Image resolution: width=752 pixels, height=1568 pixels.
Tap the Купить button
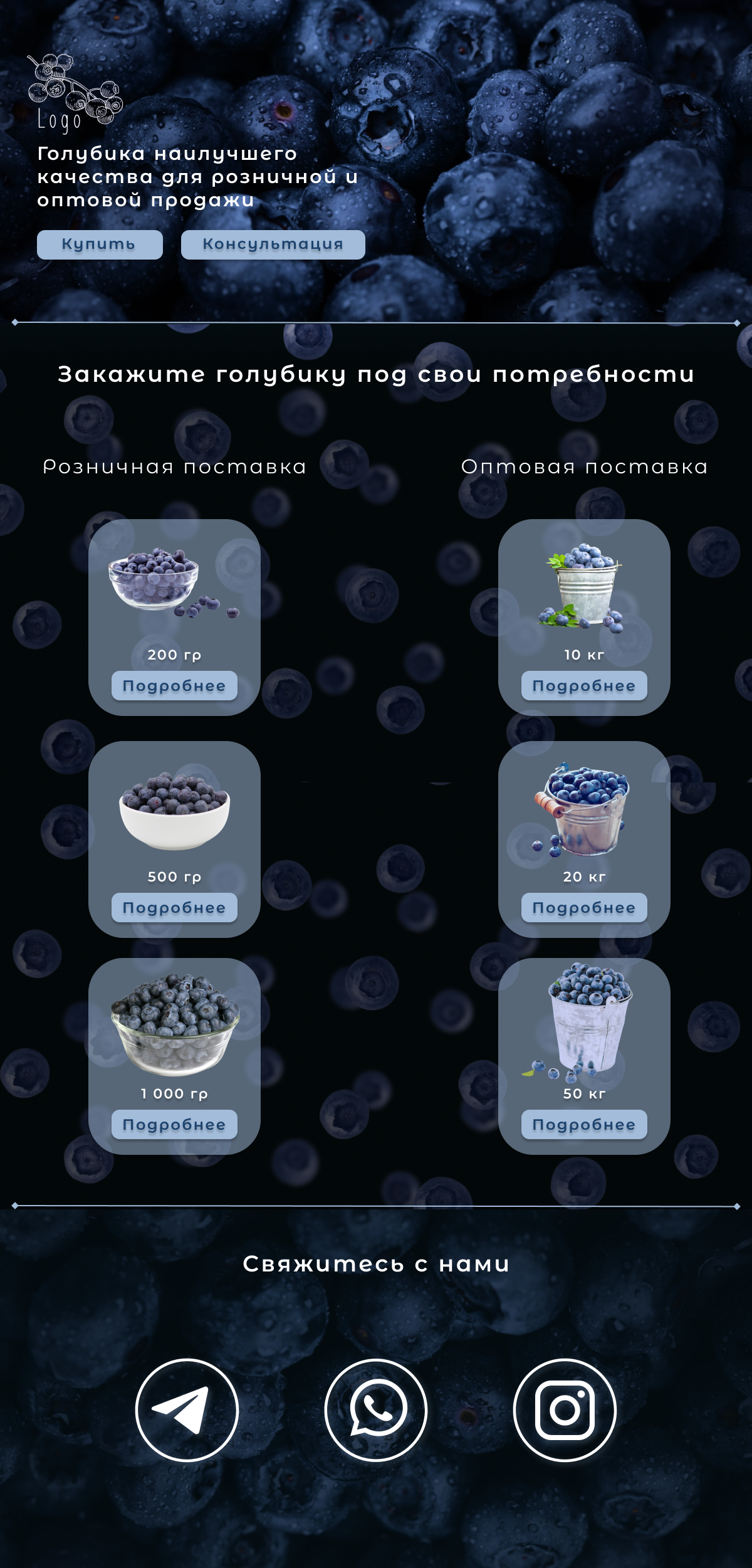100,245
